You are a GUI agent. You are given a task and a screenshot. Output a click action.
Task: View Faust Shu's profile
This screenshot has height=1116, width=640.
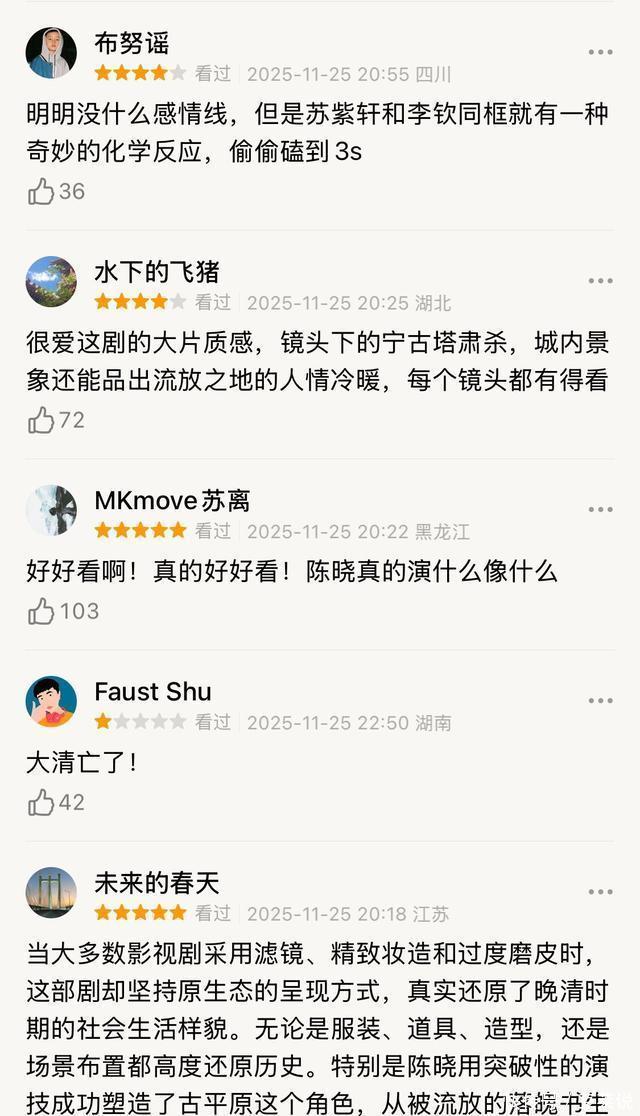51,701
